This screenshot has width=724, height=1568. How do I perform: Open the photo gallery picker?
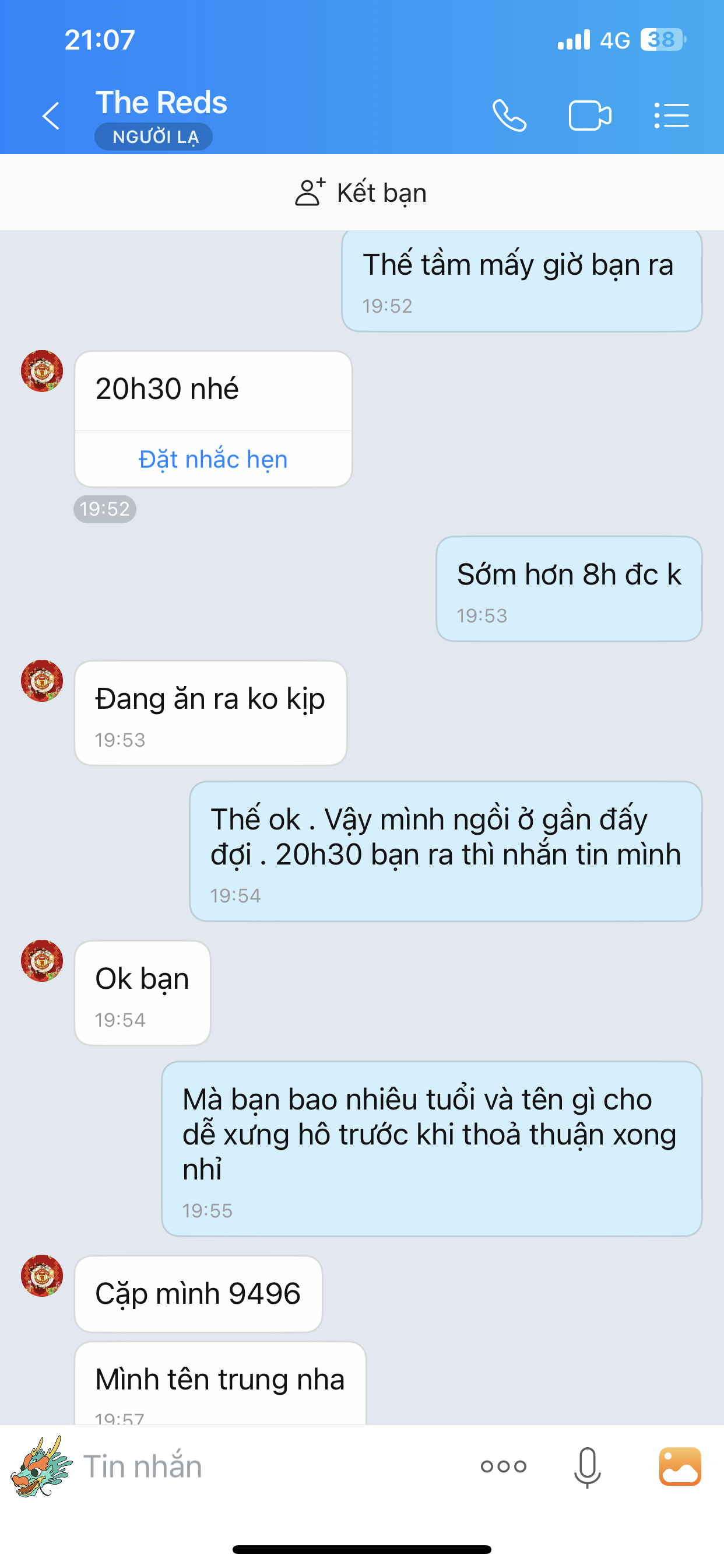tap(680, 1466)
